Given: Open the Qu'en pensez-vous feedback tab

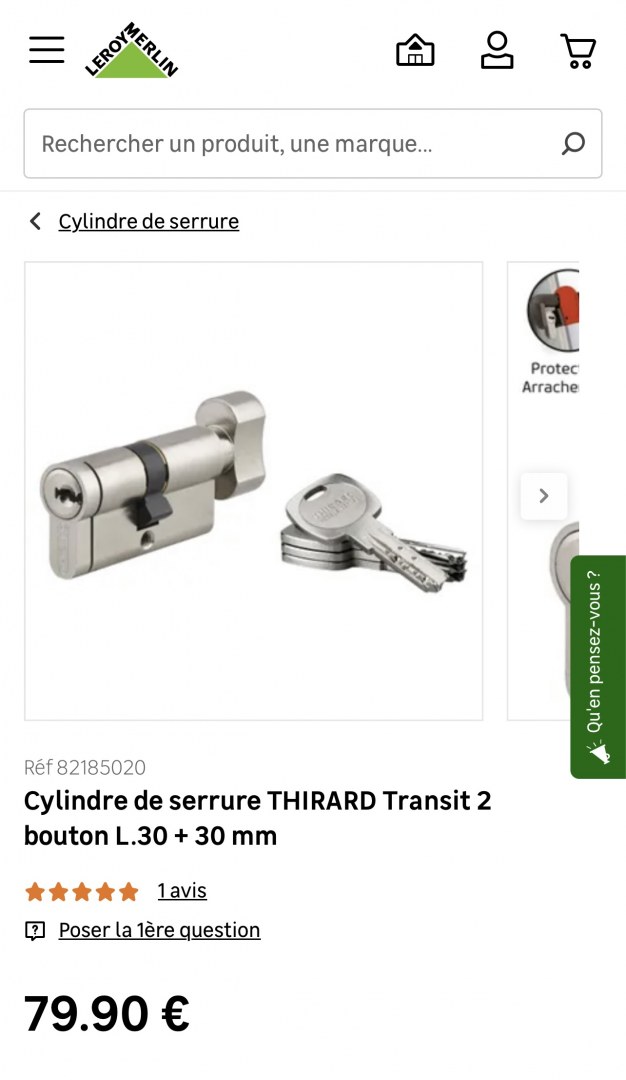Looking at the screenshot, I should coord(598,667).
